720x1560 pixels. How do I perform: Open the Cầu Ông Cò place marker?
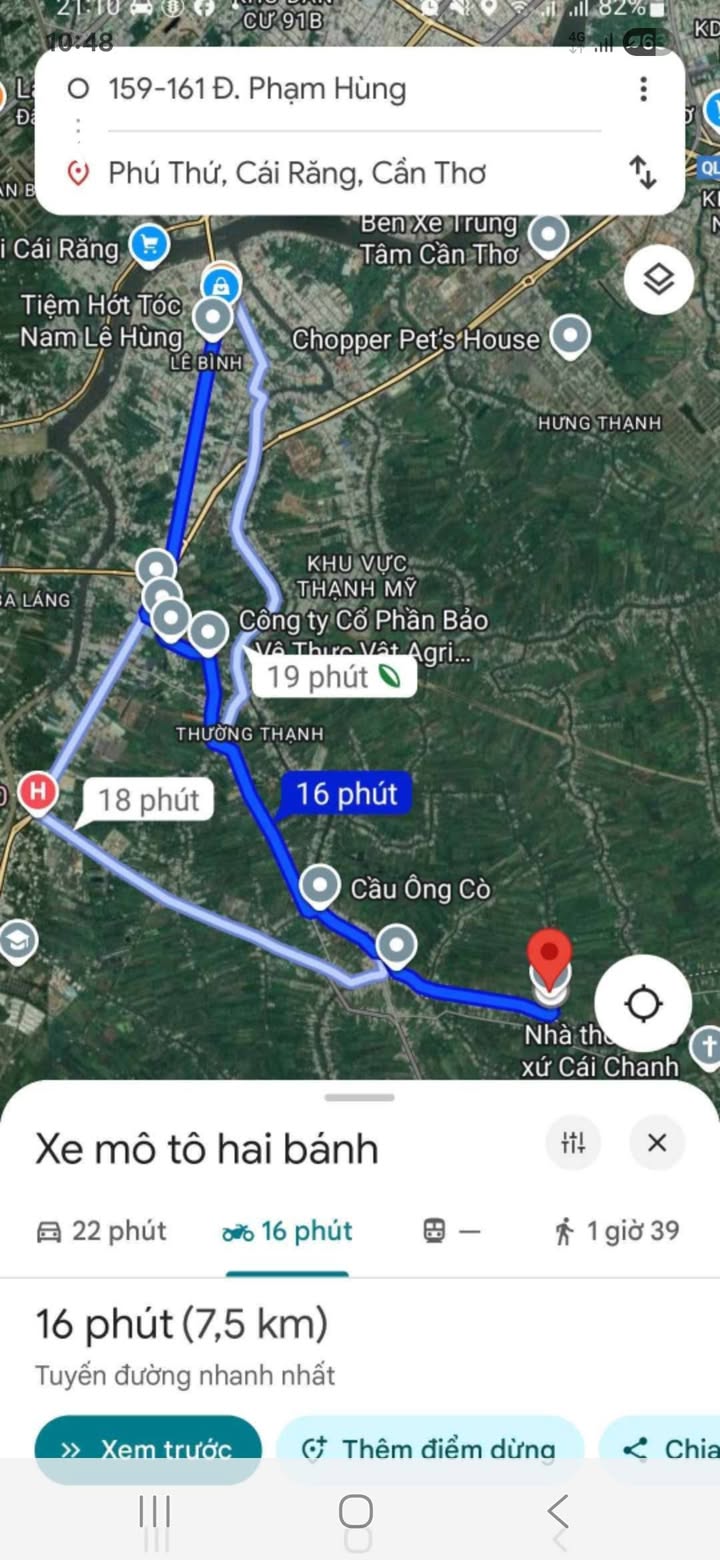pyautogui.click(x=320, y=886)
